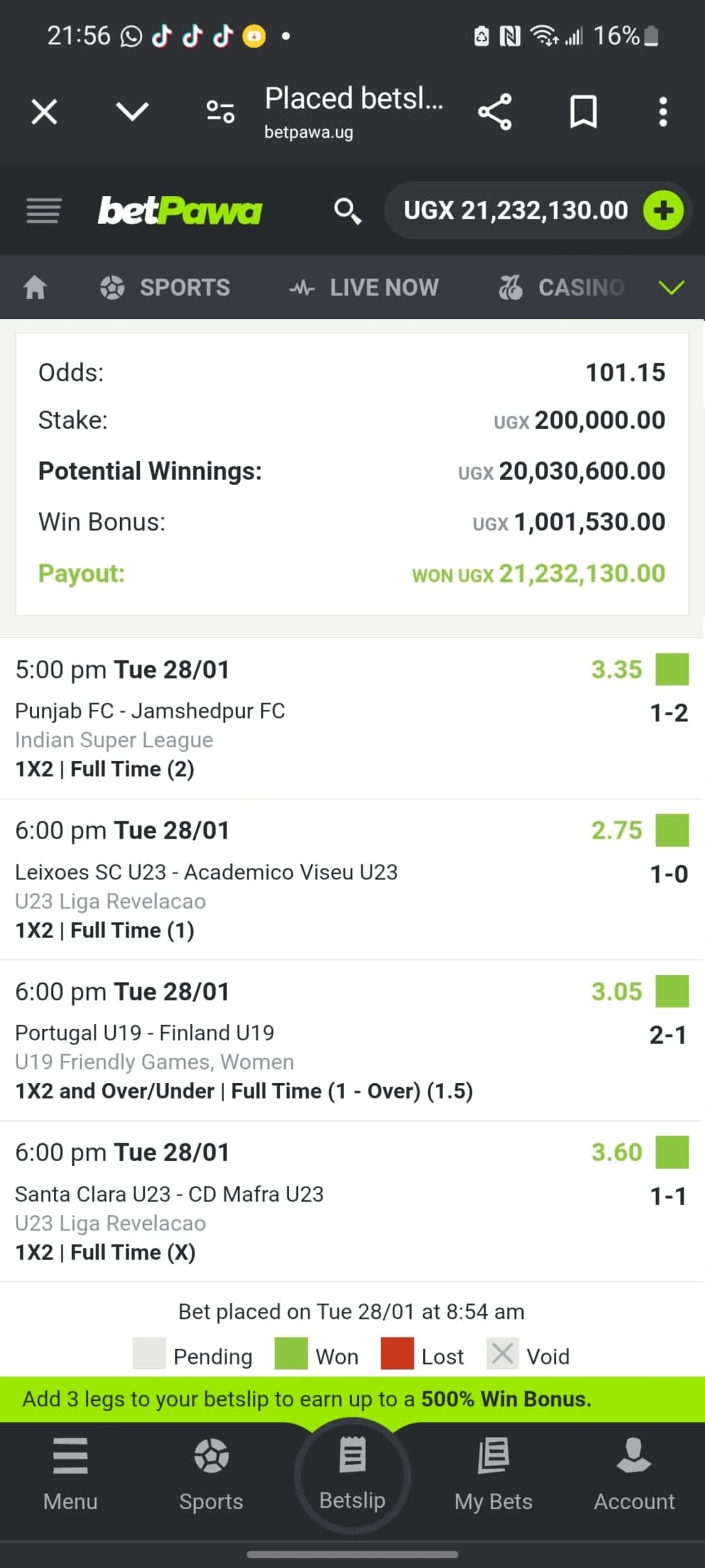Close the in-app browser tab

point(44,112)
